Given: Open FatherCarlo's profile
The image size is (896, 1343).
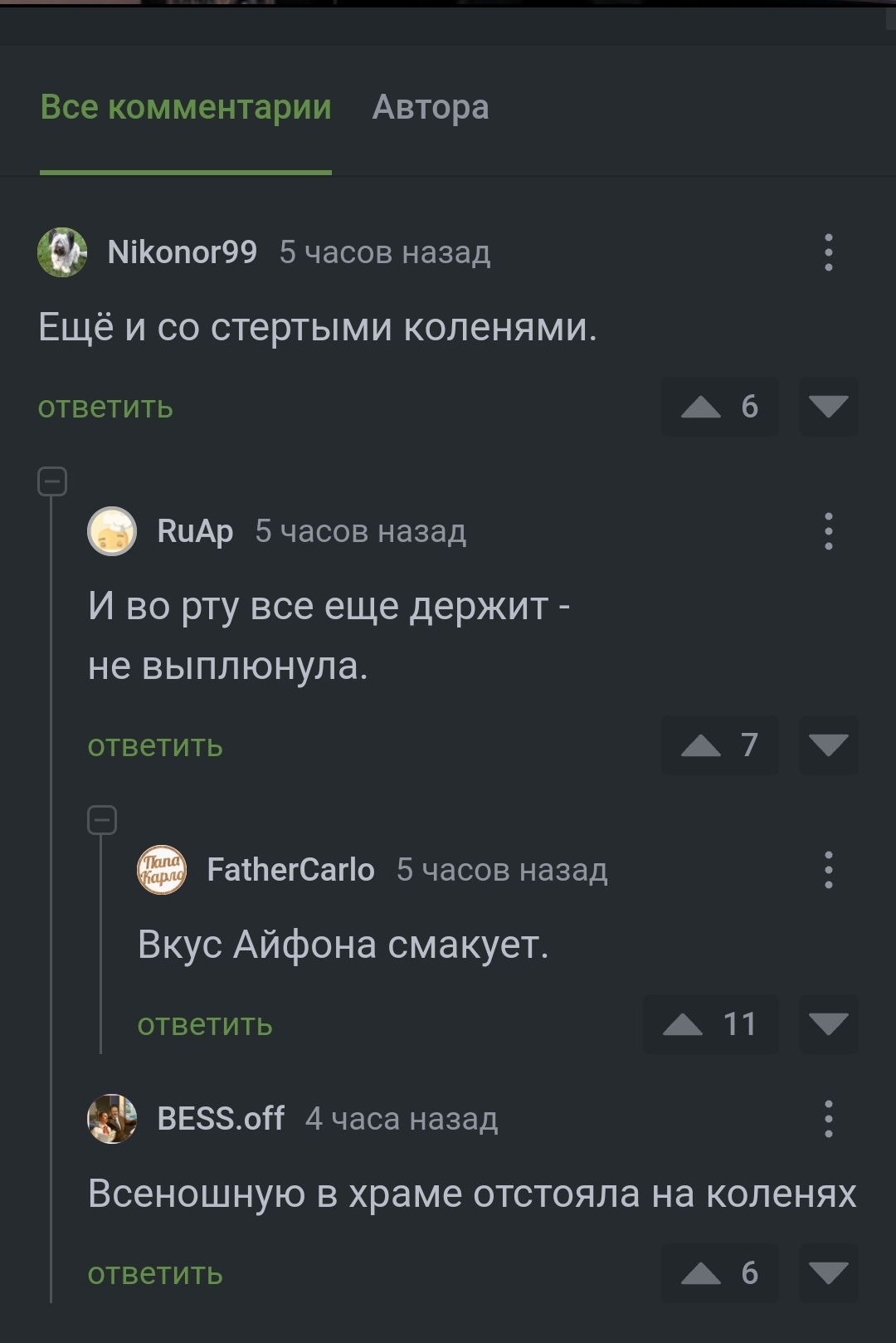Looking at the screenshot, I should pos(290,870).
